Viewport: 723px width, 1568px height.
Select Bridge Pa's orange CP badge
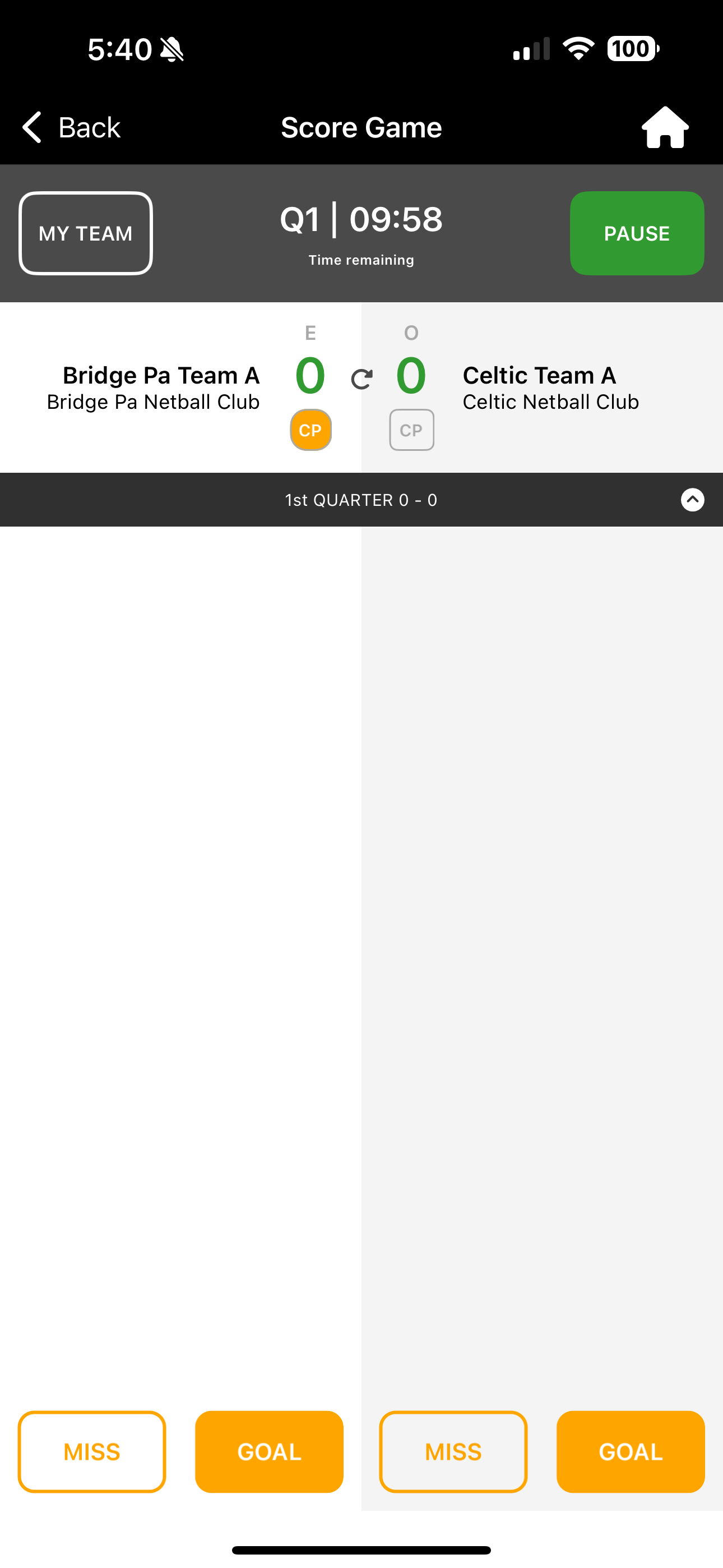click(310, 430)
